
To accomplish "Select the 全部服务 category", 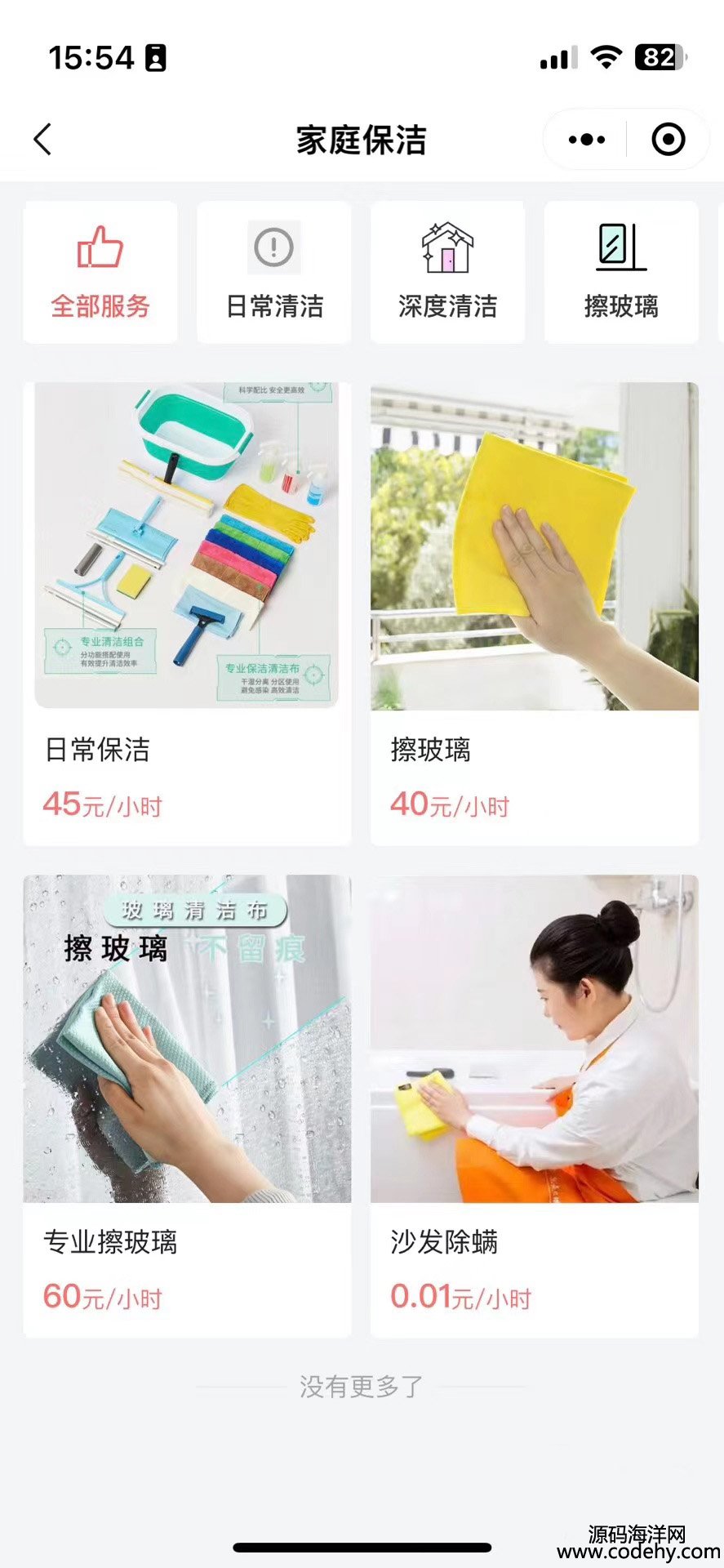I will [100, 273].
